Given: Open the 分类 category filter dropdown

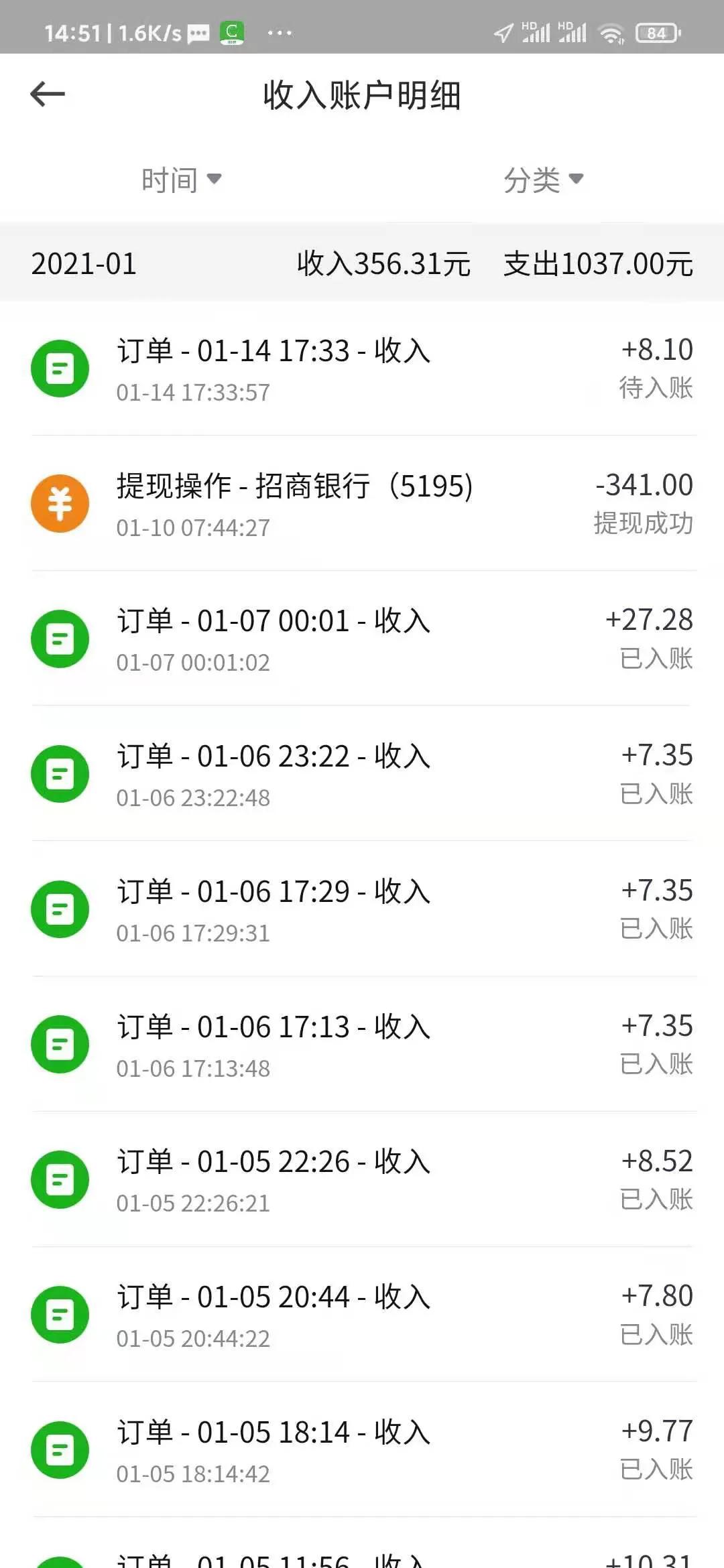Looking at the screenshot, I should pos(543,179).
